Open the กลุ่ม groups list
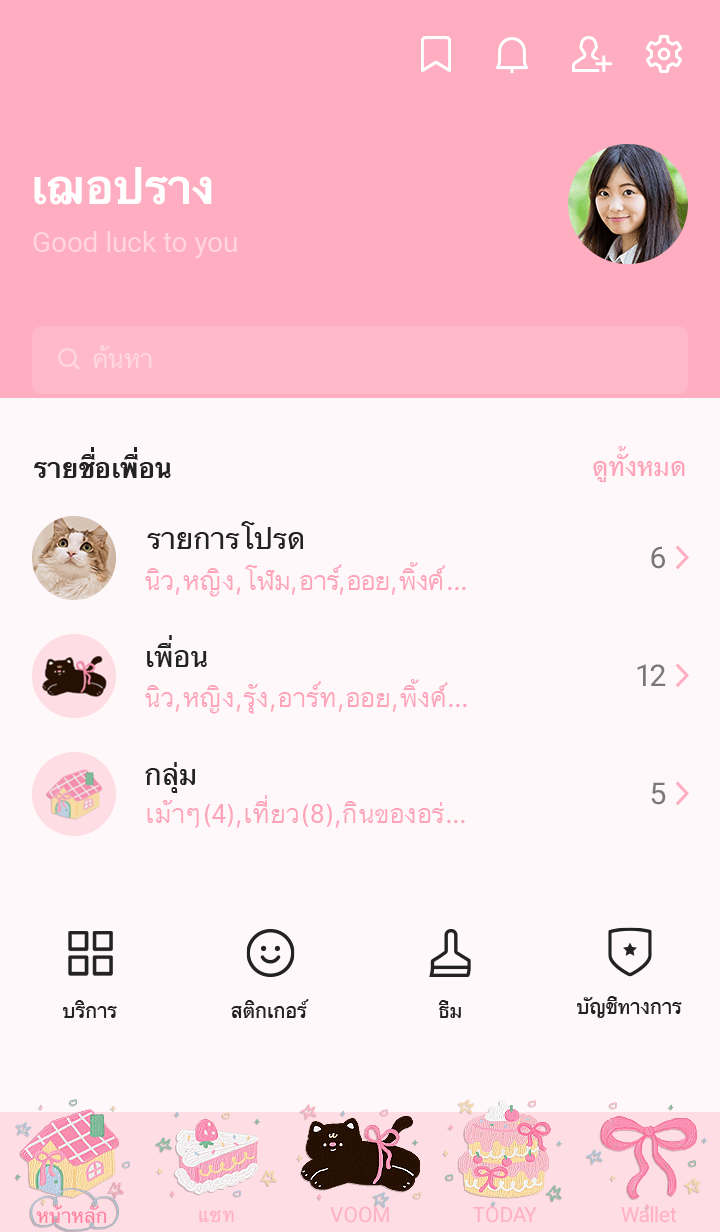This screenshot has height=1232, width=720. [360, 794]
